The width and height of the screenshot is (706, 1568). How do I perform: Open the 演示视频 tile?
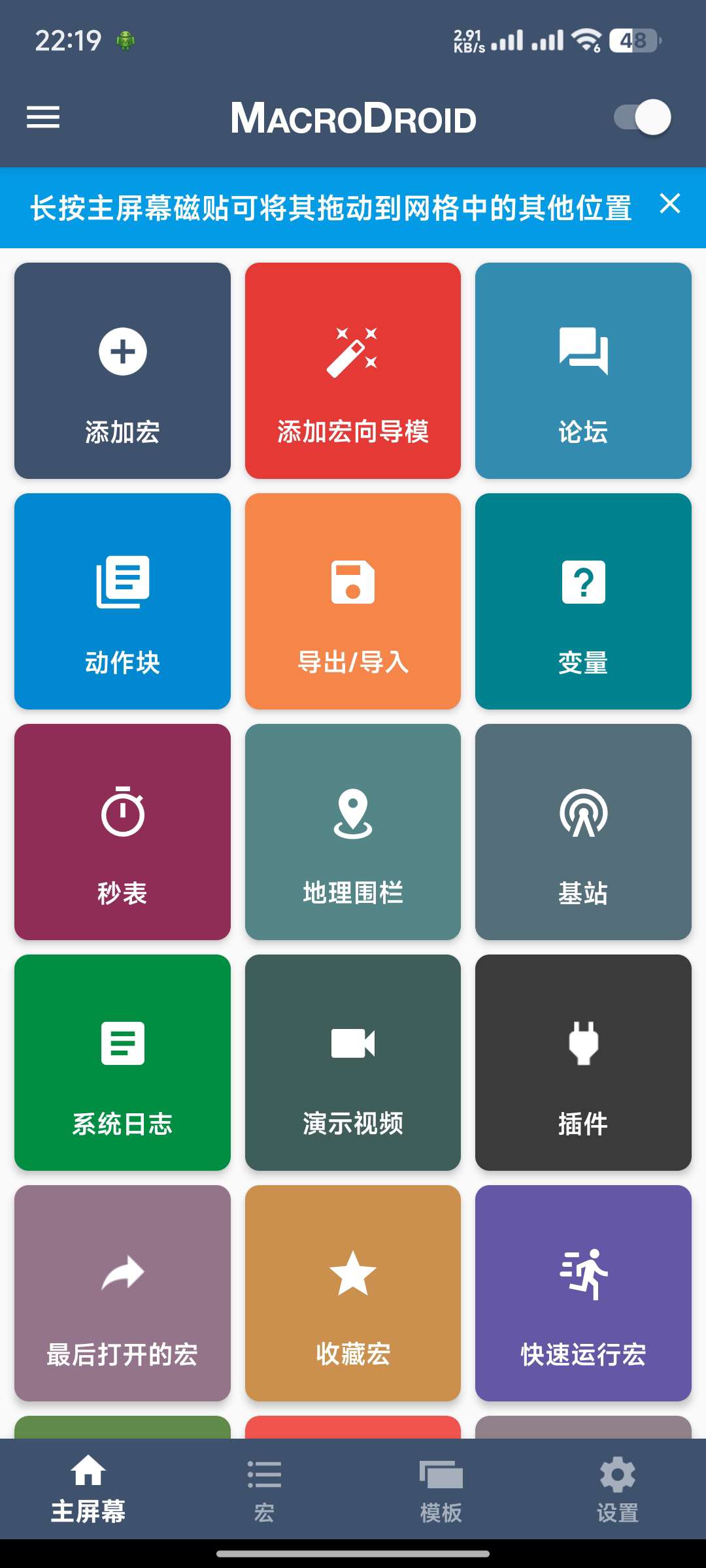click(353, 1062)
